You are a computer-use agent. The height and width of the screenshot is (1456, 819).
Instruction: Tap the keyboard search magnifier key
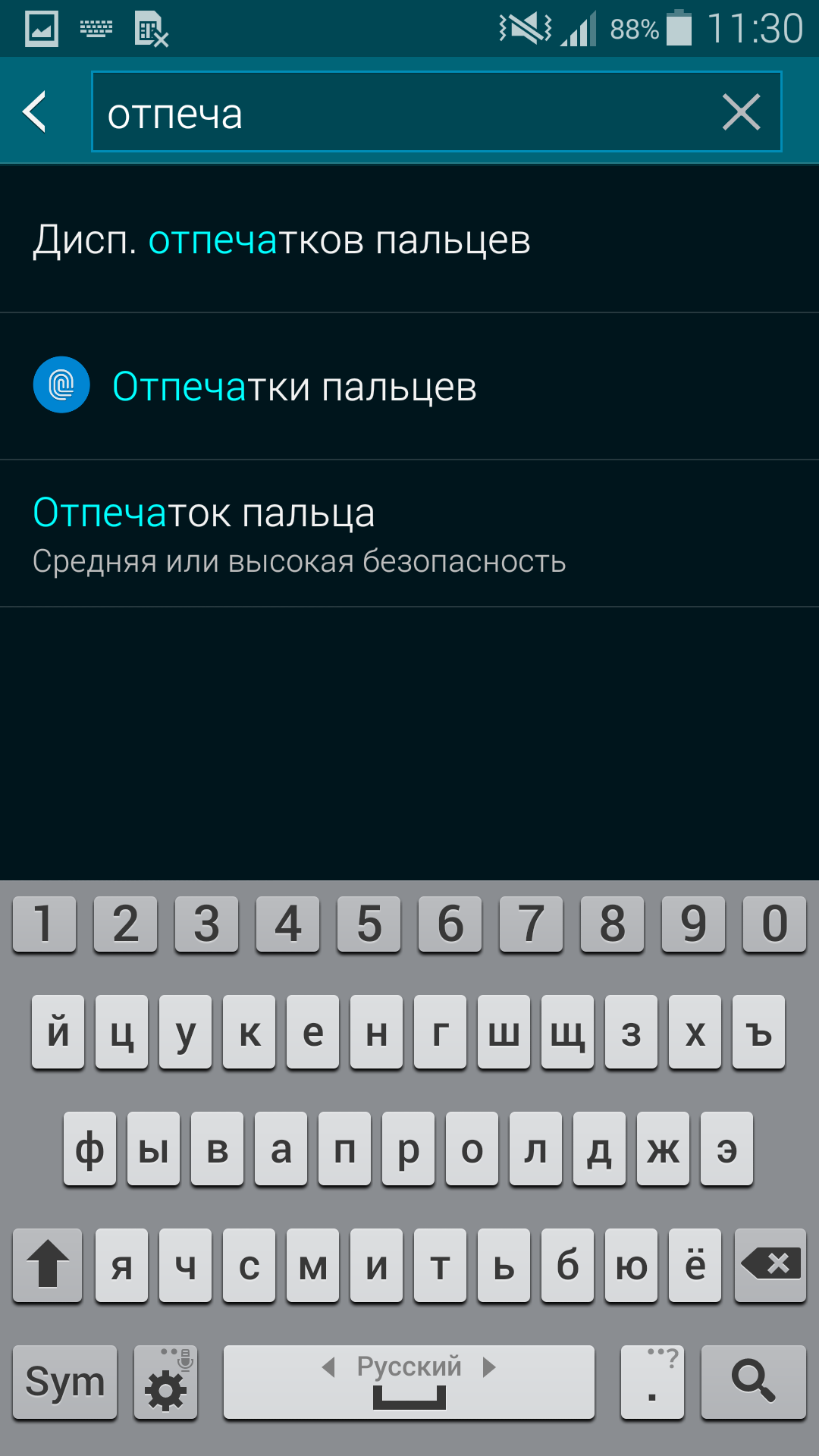coord(753,1382)
